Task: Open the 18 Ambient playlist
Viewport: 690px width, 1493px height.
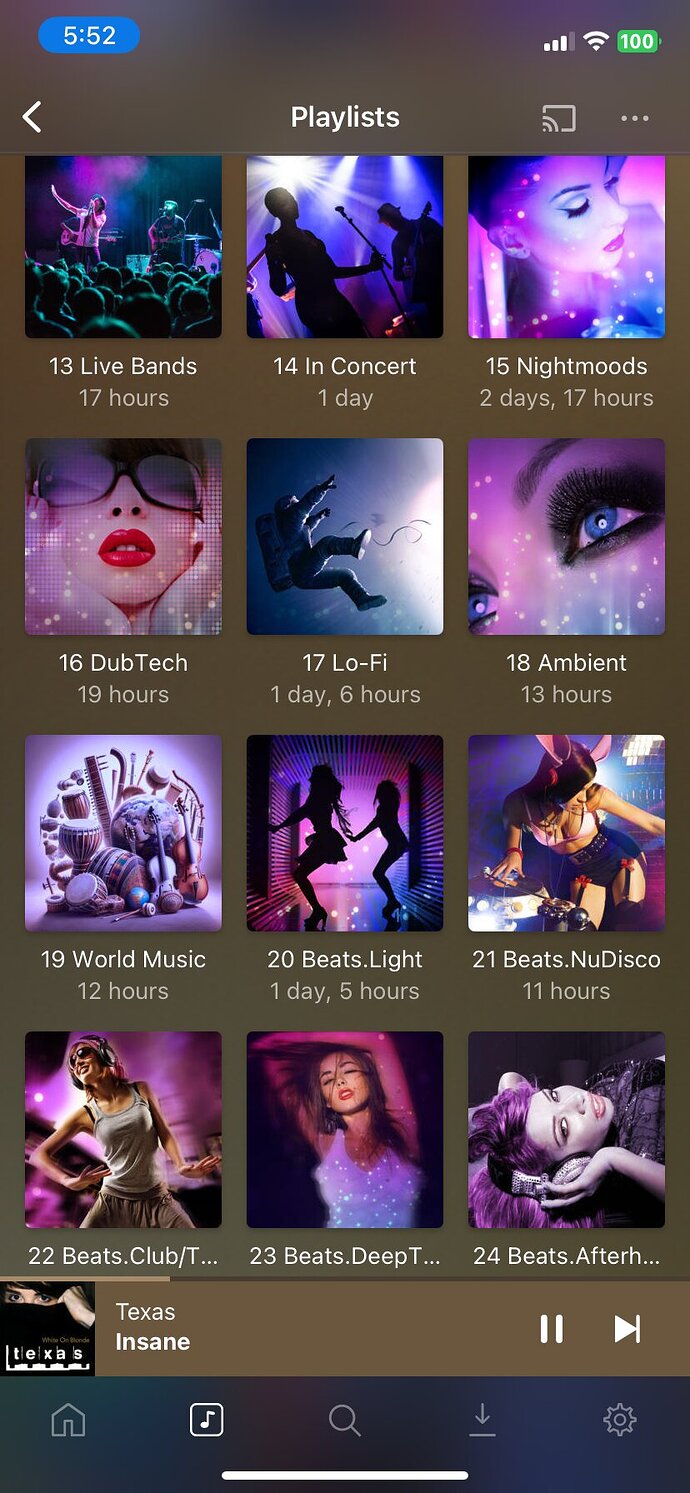Action: pos(566,537)
